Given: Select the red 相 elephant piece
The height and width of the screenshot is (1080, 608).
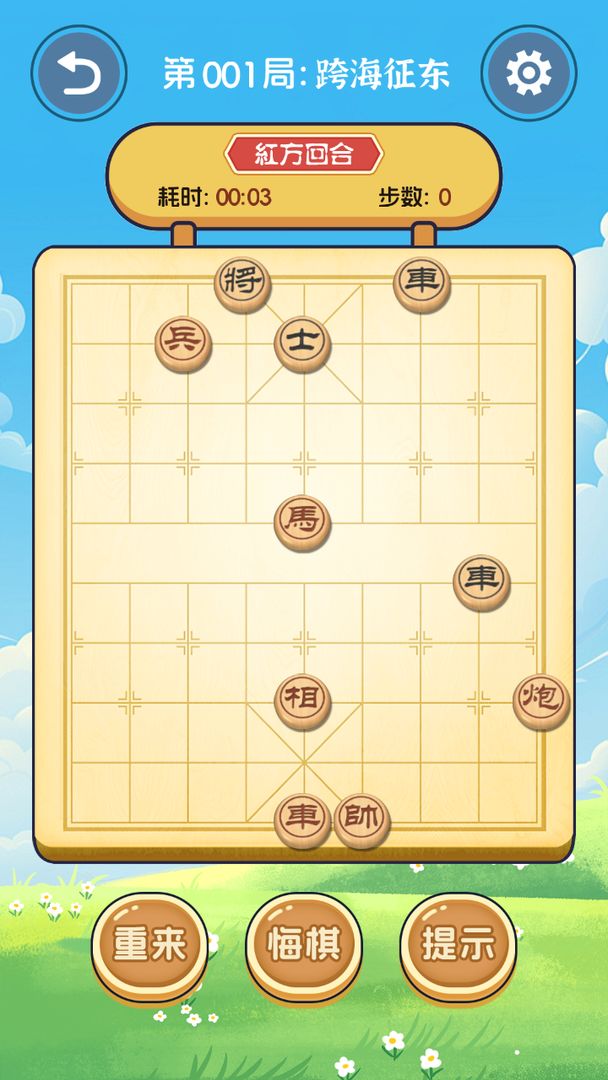Looking at the screenshot, I should point(302,699).
